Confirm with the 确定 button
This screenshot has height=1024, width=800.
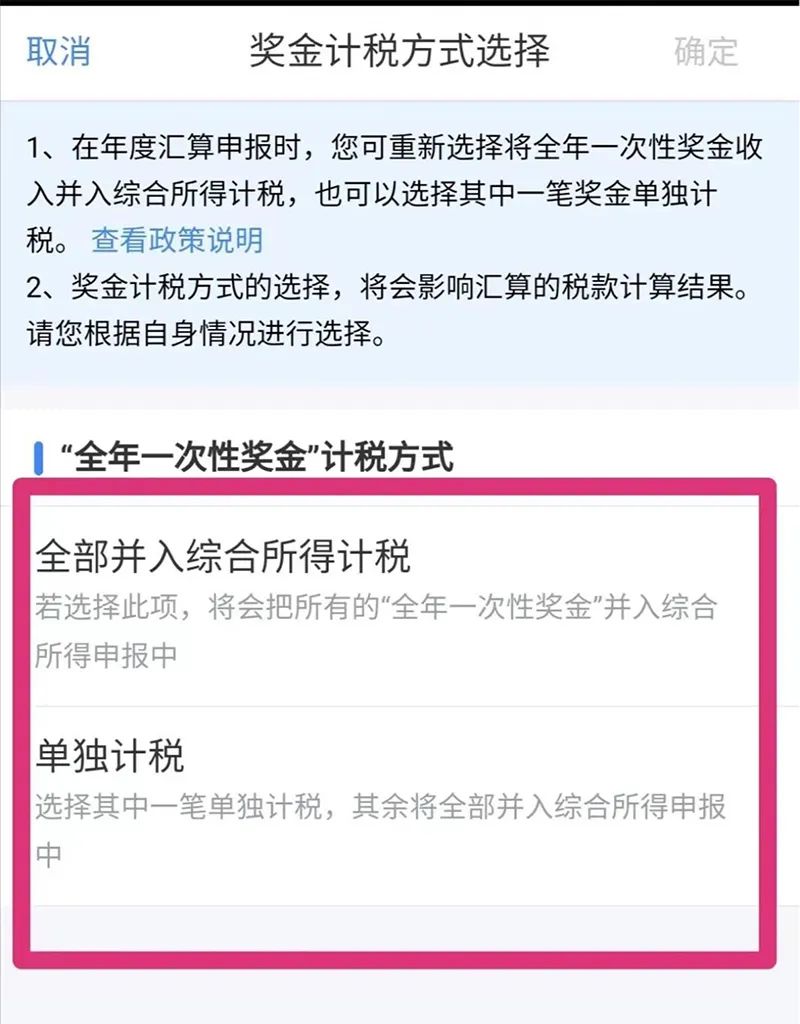pos(706,52)
